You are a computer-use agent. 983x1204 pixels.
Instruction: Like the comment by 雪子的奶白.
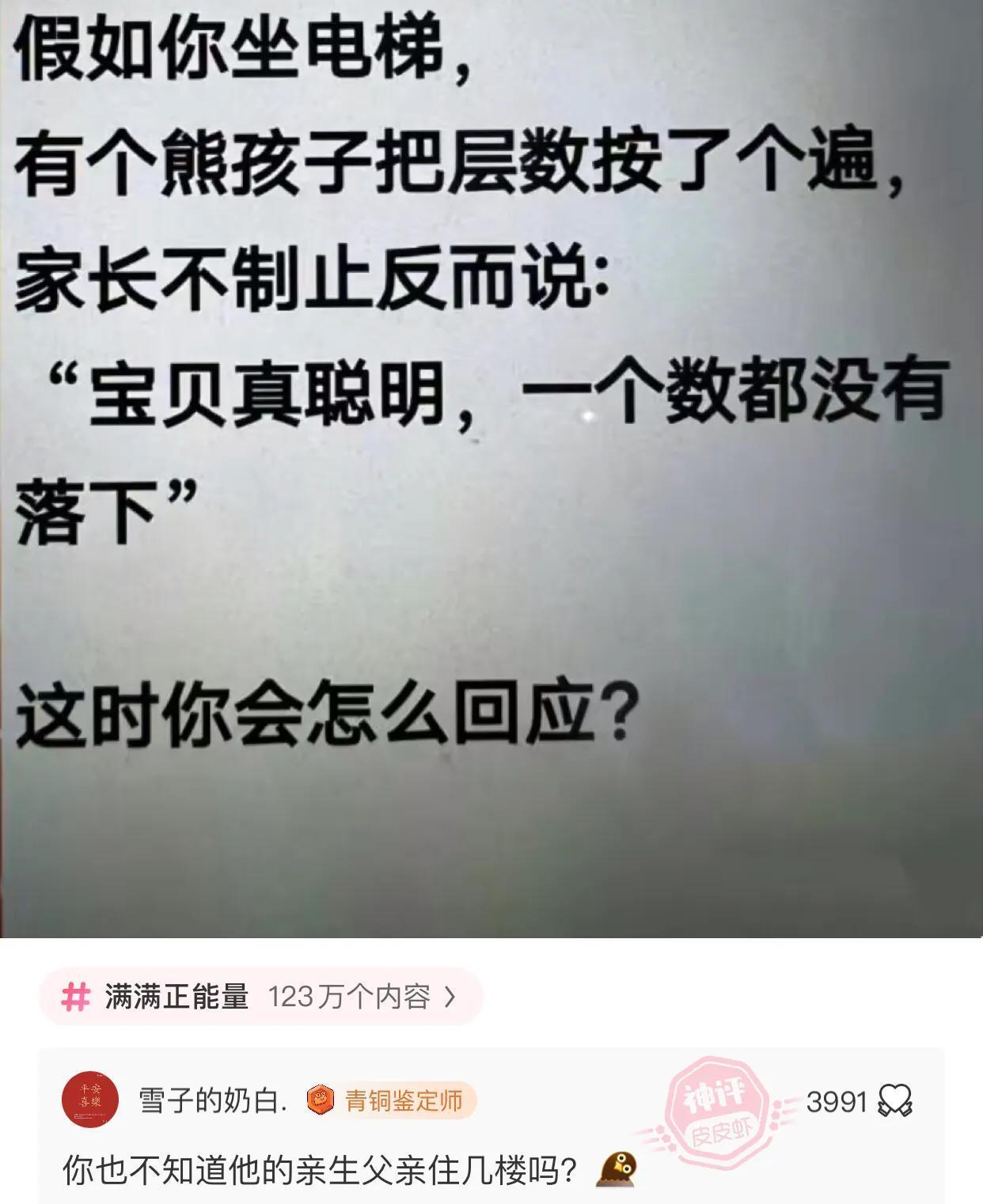896,1100
